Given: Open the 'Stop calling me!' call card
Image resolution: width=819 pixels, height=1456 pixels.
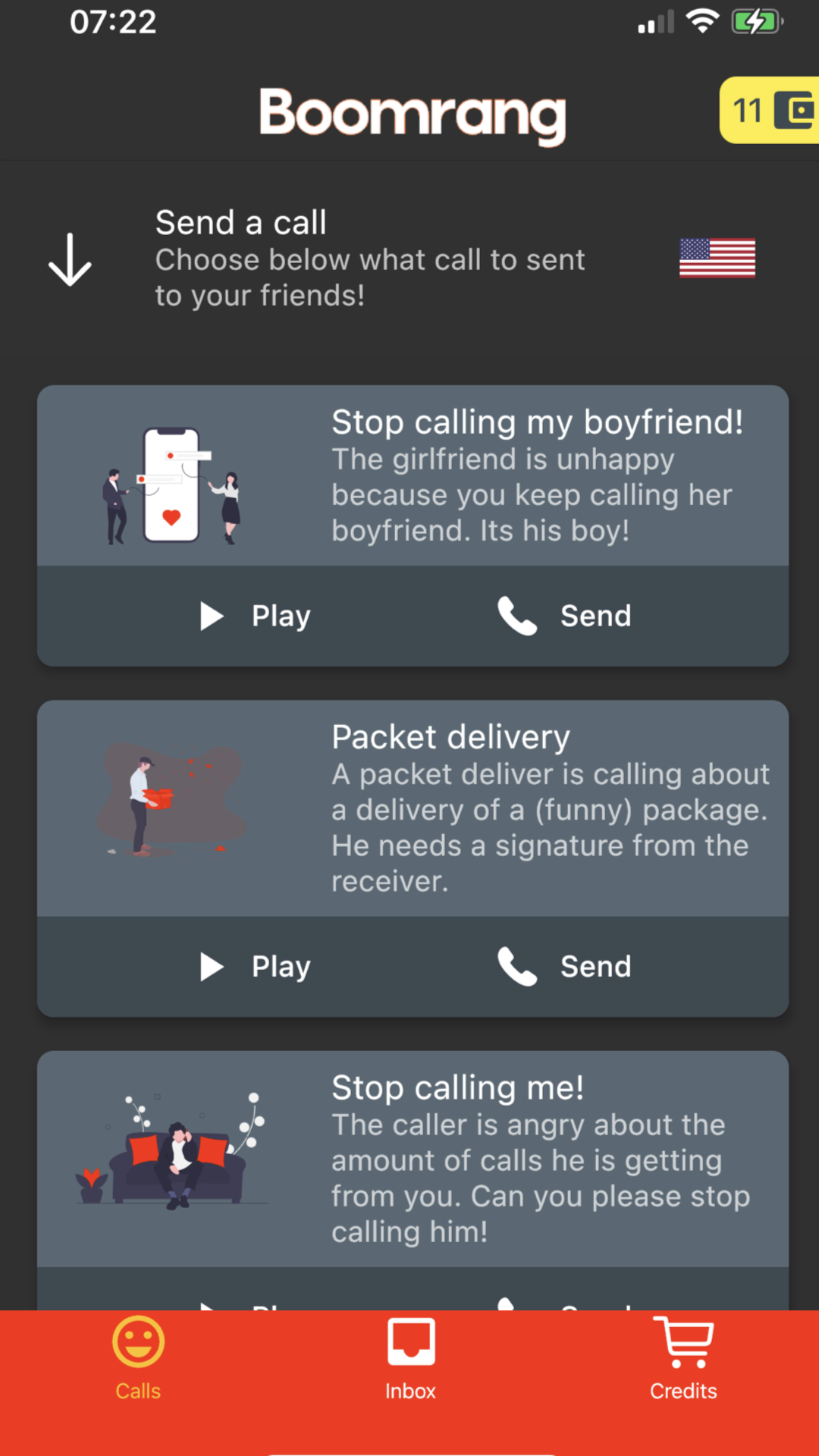Looking at the screenshot, I should (413, 1159).
